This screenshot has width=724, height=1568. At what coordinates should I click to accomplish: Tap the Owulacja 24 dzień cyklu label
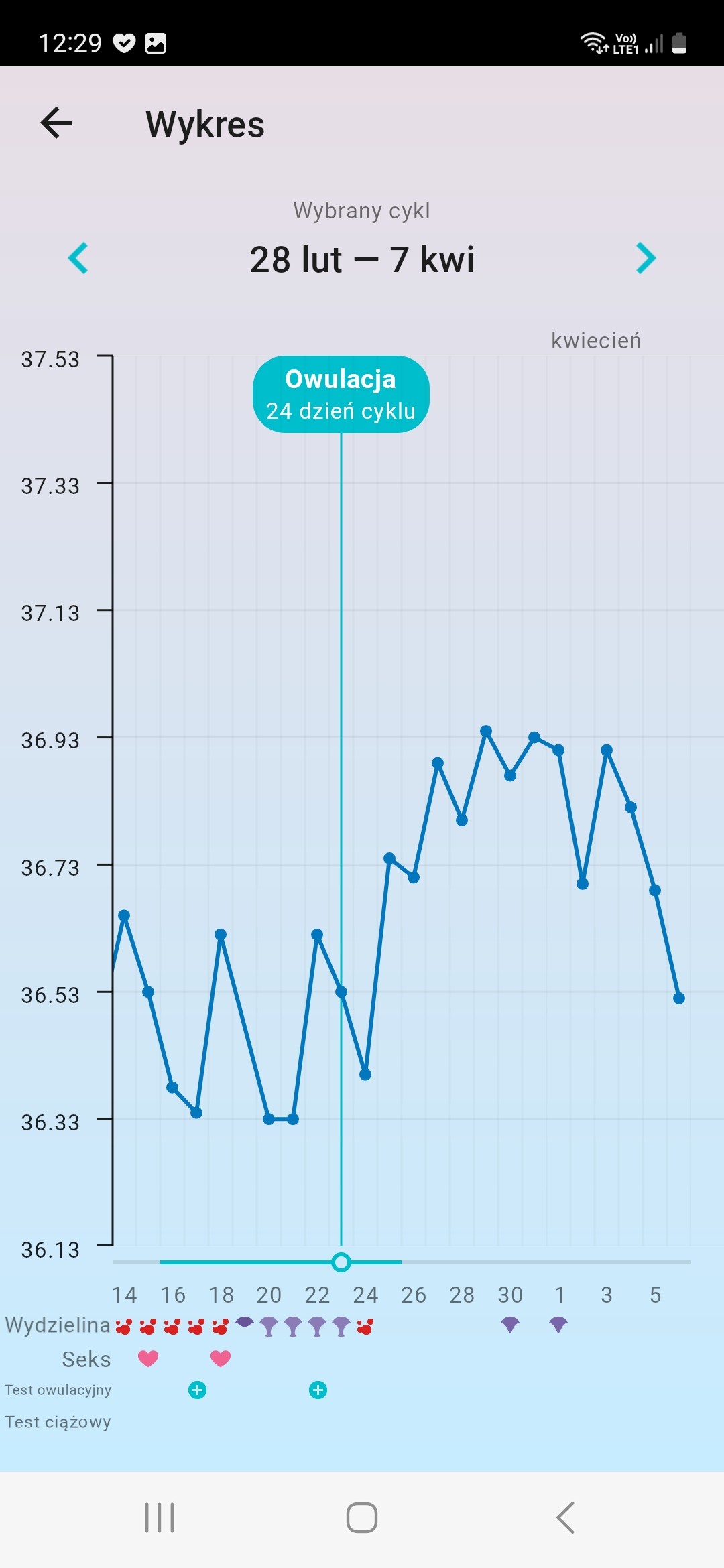[341, 394]
